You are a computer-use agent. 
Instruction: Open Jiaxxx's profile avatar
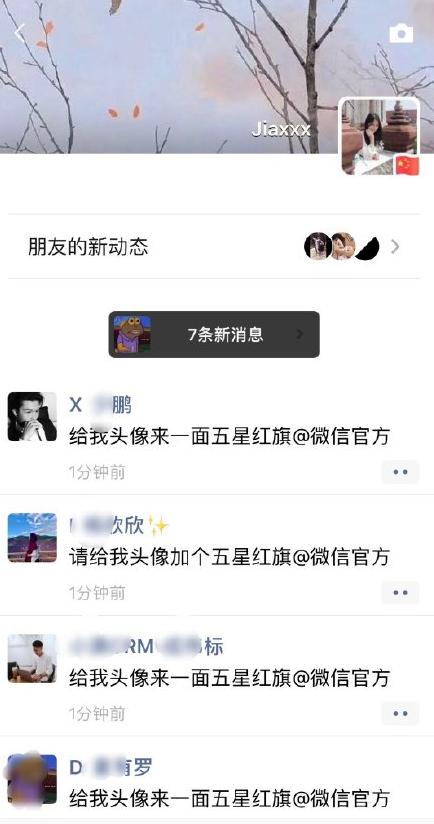click(x=380, y=137)
